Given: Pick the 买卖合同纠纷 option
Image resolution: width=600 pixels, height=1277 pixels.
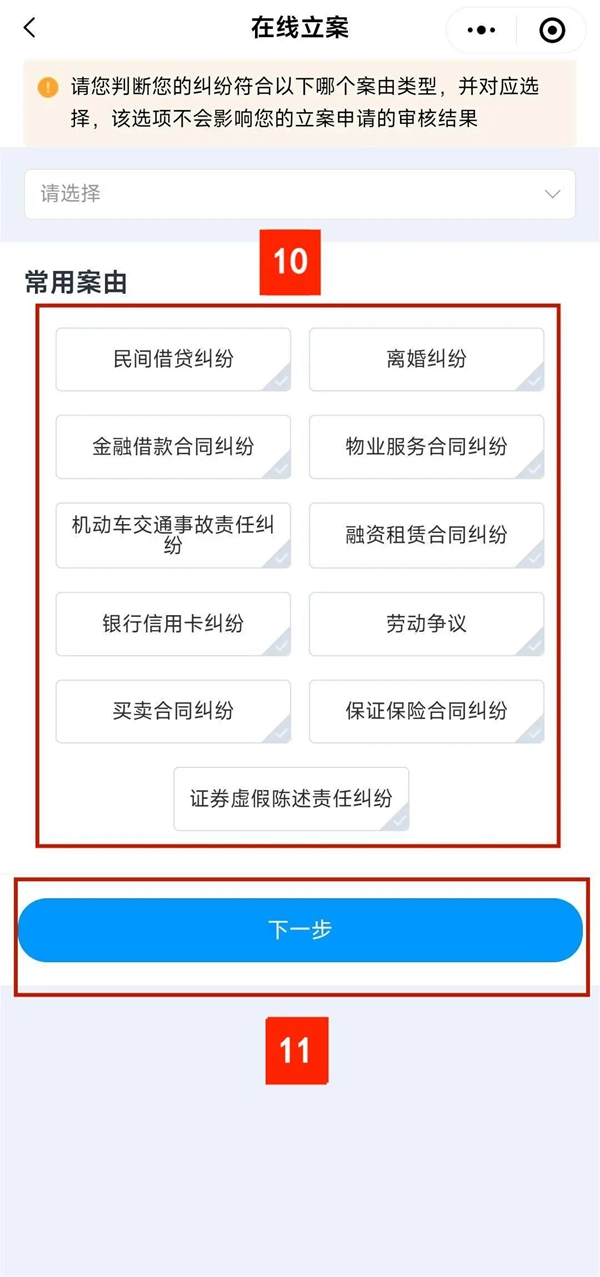Looking at the screenshot, I should pyautogui.click(x=173, y=711).
